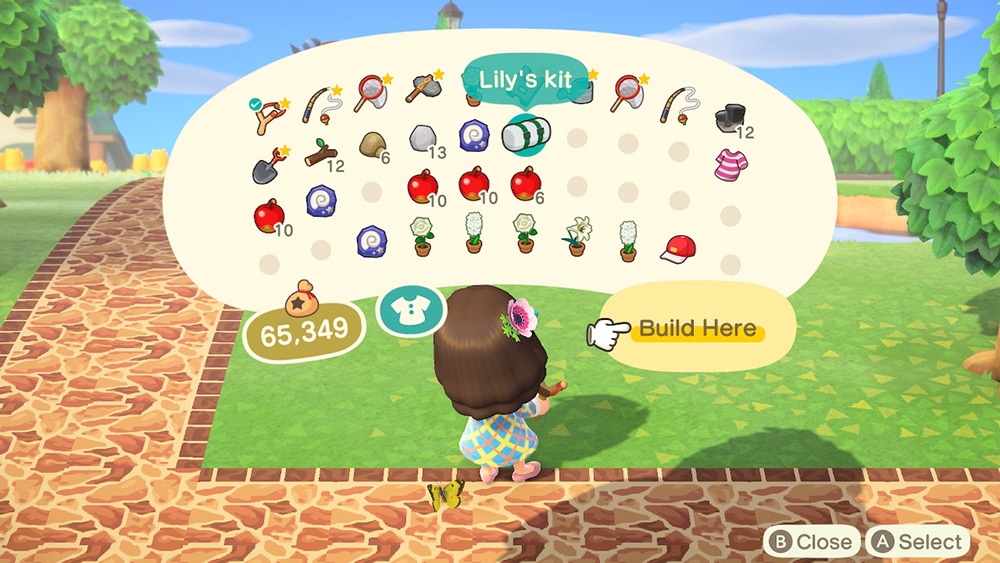Choose the apple stack of 6
The width and height of the screenshot is (1000, 563).
pos(524,184)
